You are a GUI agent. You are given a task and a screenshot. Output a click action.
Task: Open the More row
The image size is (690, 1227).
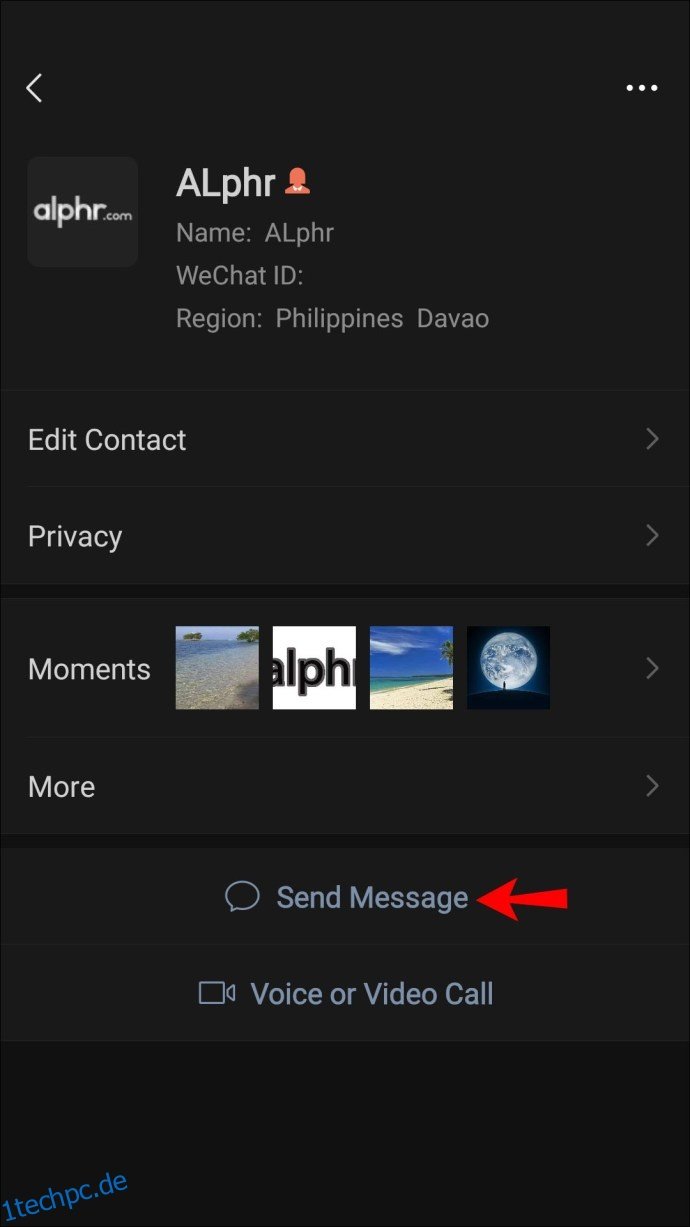coord(345,786)
